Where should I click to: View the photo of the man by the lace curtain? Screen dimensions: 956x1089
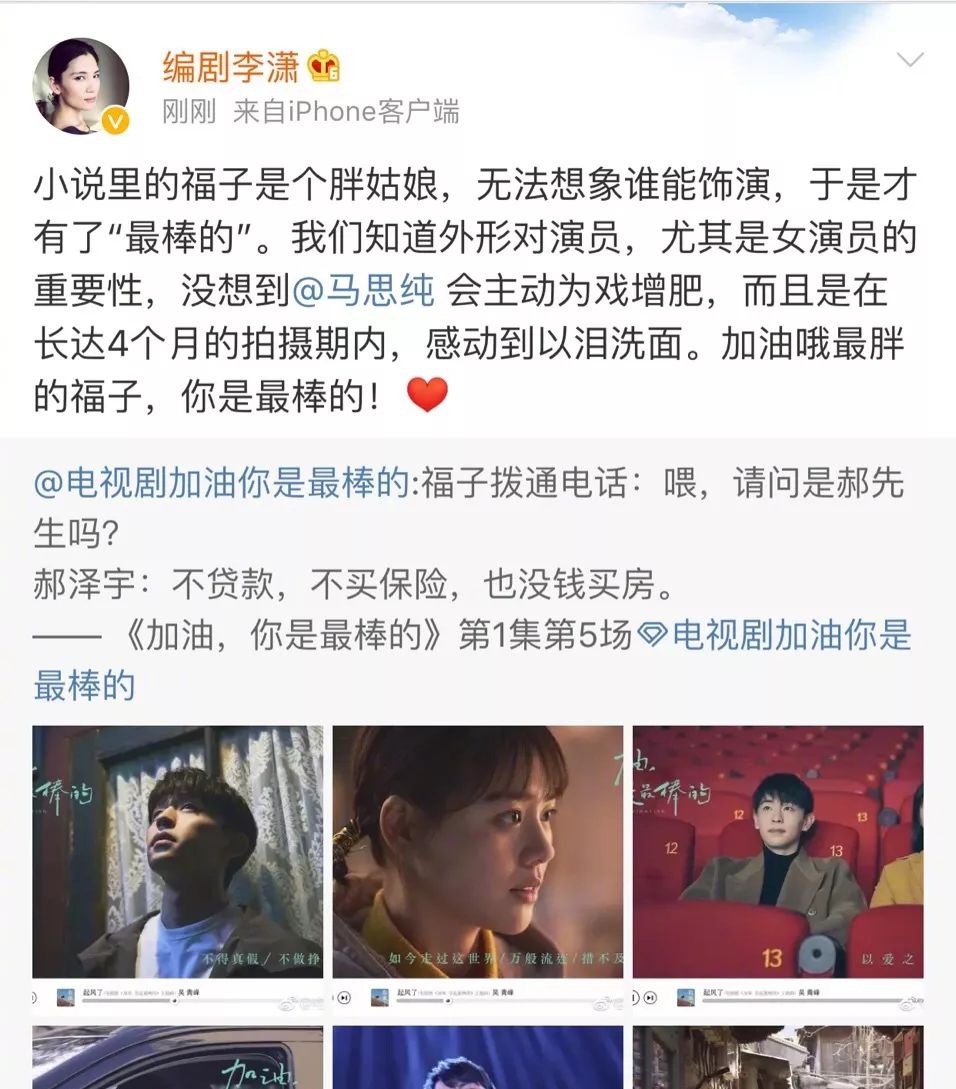178,861
